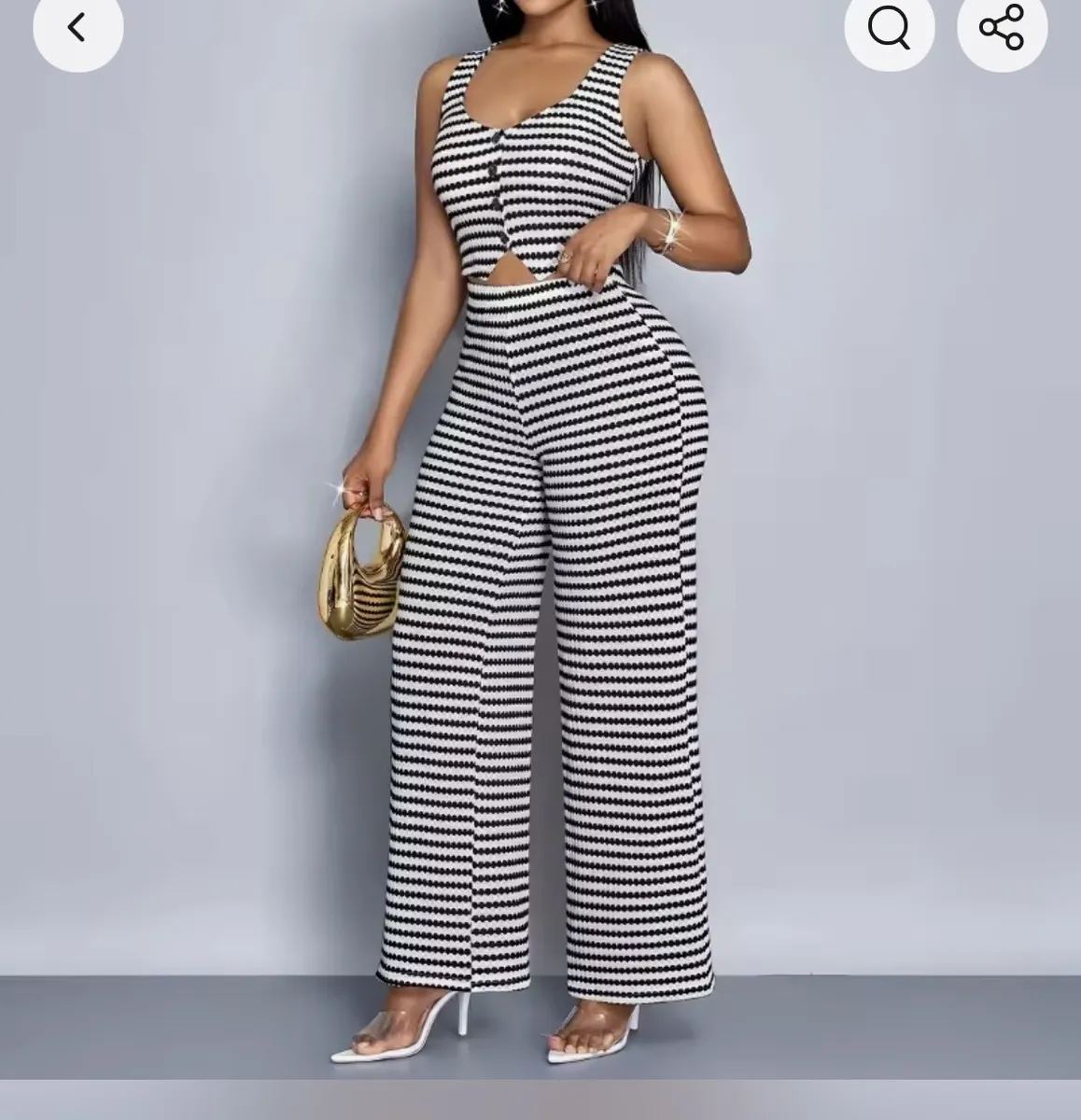
Task: Share this product
Action: pyautogui.click(x=1002, y=28)
